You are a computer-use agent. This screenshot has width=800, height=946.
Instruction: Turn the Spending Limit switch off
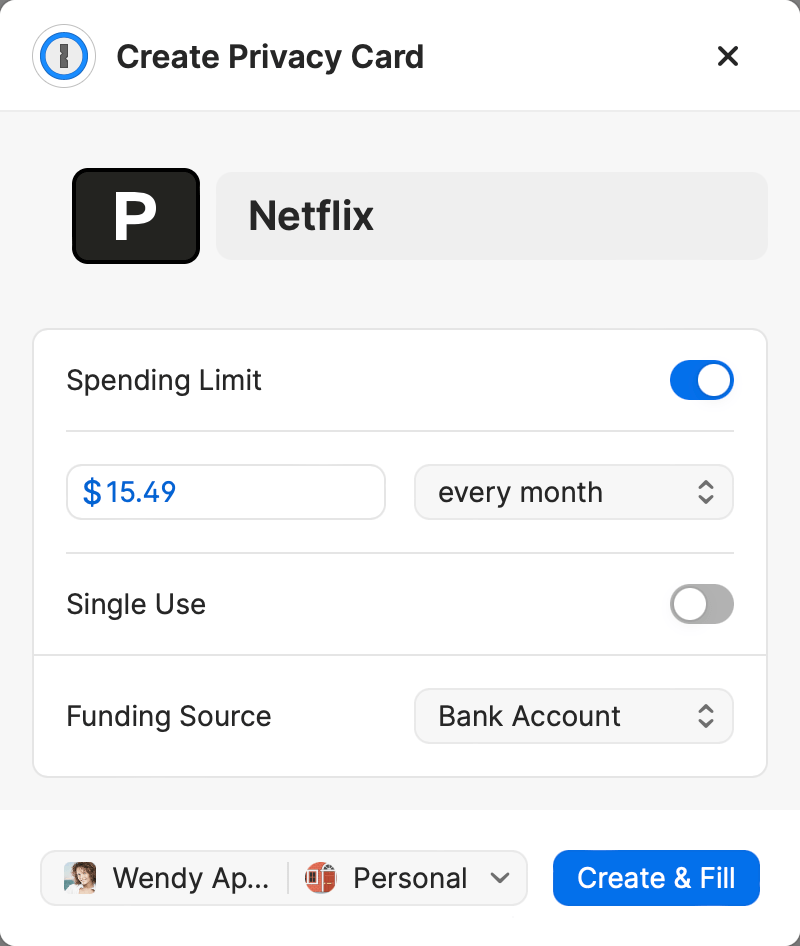[x=702, y=380]
